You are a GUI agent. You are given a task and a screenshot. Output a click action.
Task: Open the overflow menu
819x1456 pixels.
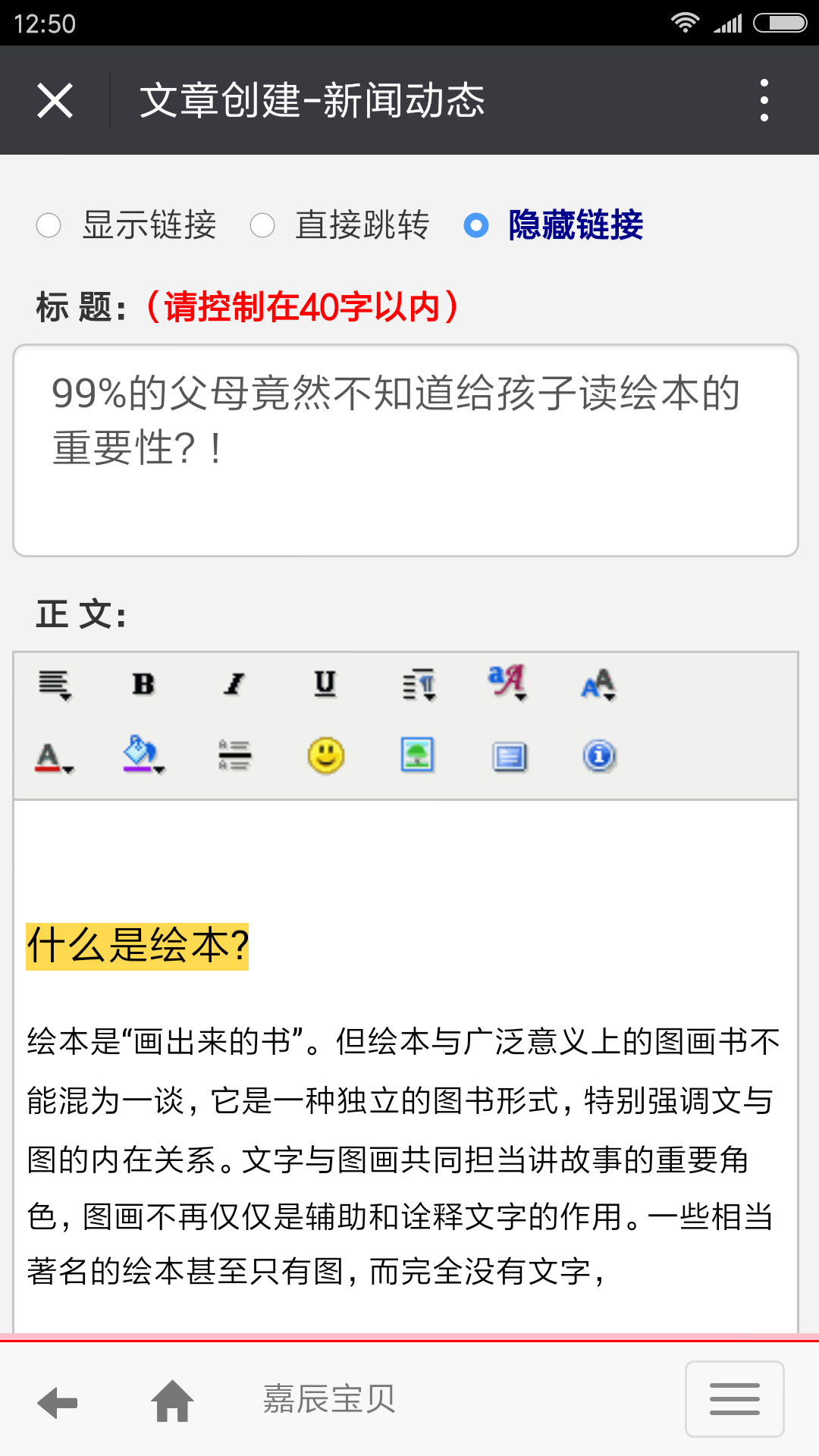(x=764, y=100)
